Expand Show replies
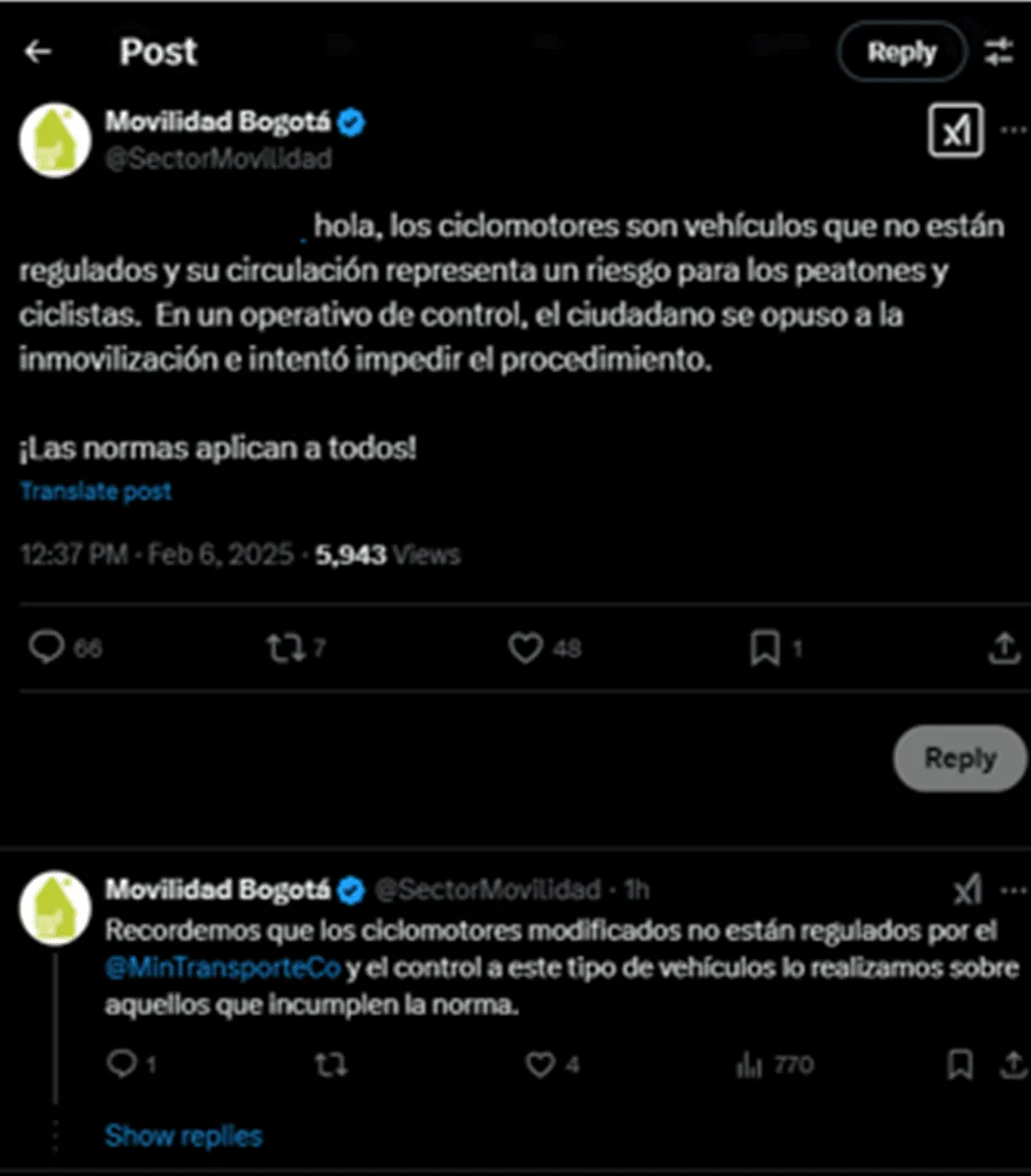This screenshot has height=1176, width=1031. pos(184,1137)
